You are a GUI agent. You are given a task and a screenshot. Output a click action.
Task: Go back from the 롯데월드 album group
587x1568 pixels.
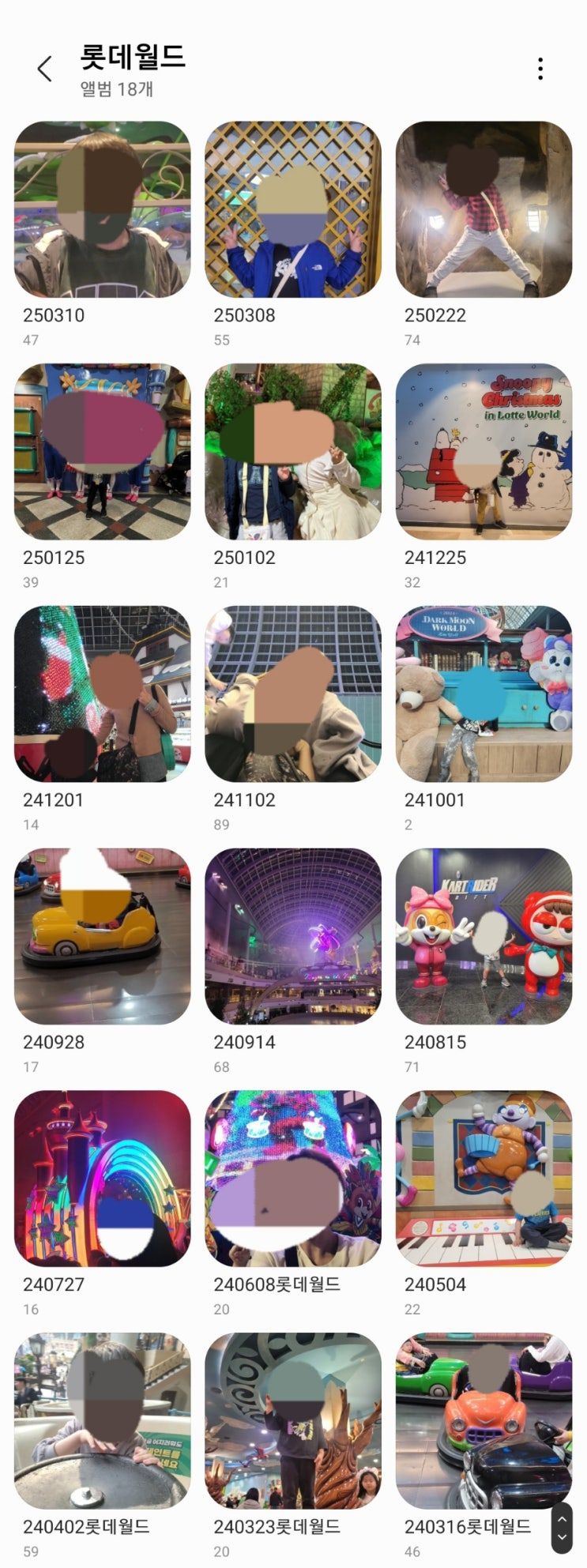pyautogui.click(x=45, y=69)
